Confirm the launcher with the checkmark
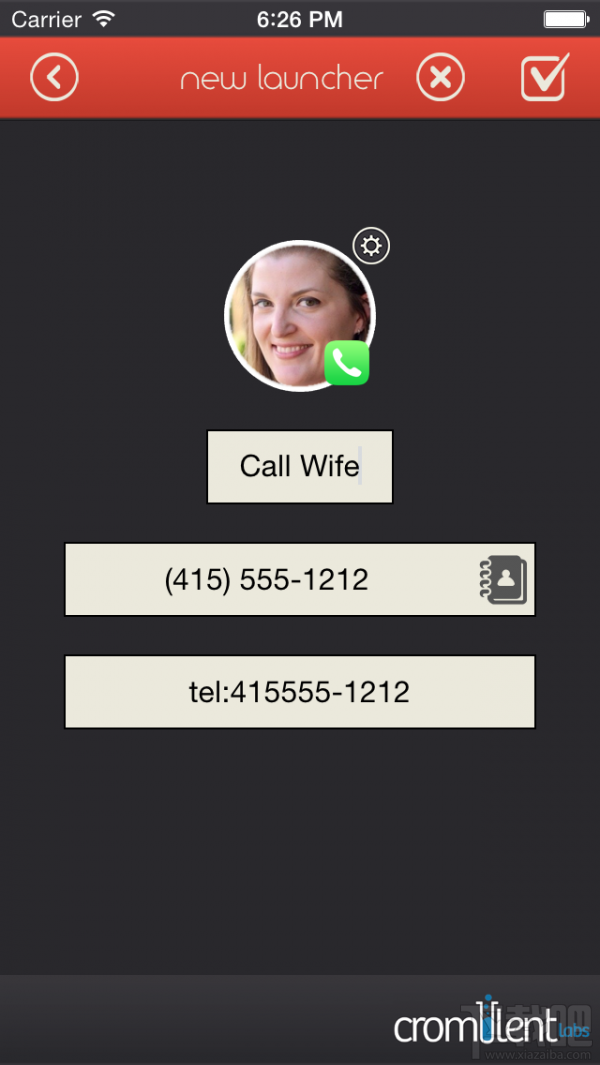The image size is (600, 1065). (x=544, y=77)
